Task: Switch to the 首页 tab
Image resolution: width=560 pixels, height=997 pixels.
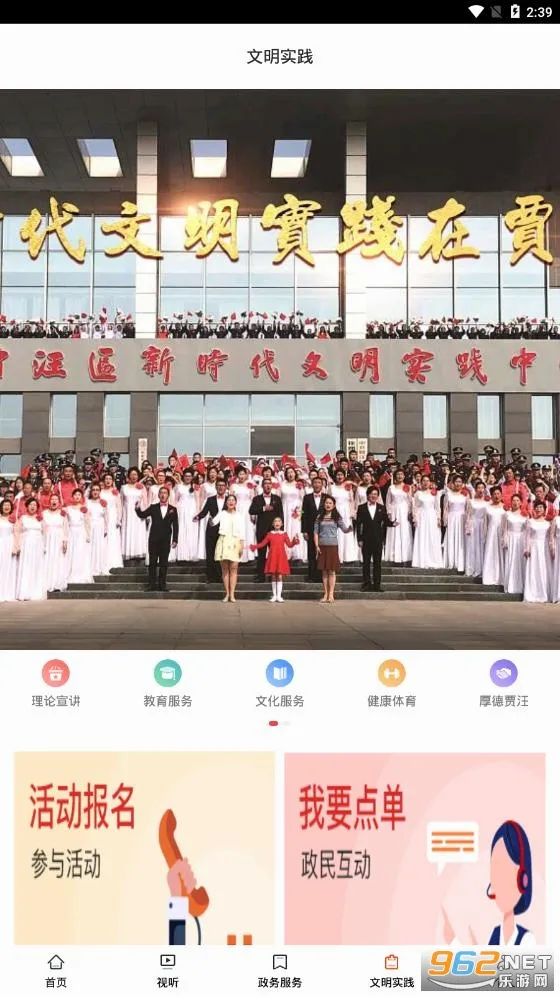Action: click(56, 971)
